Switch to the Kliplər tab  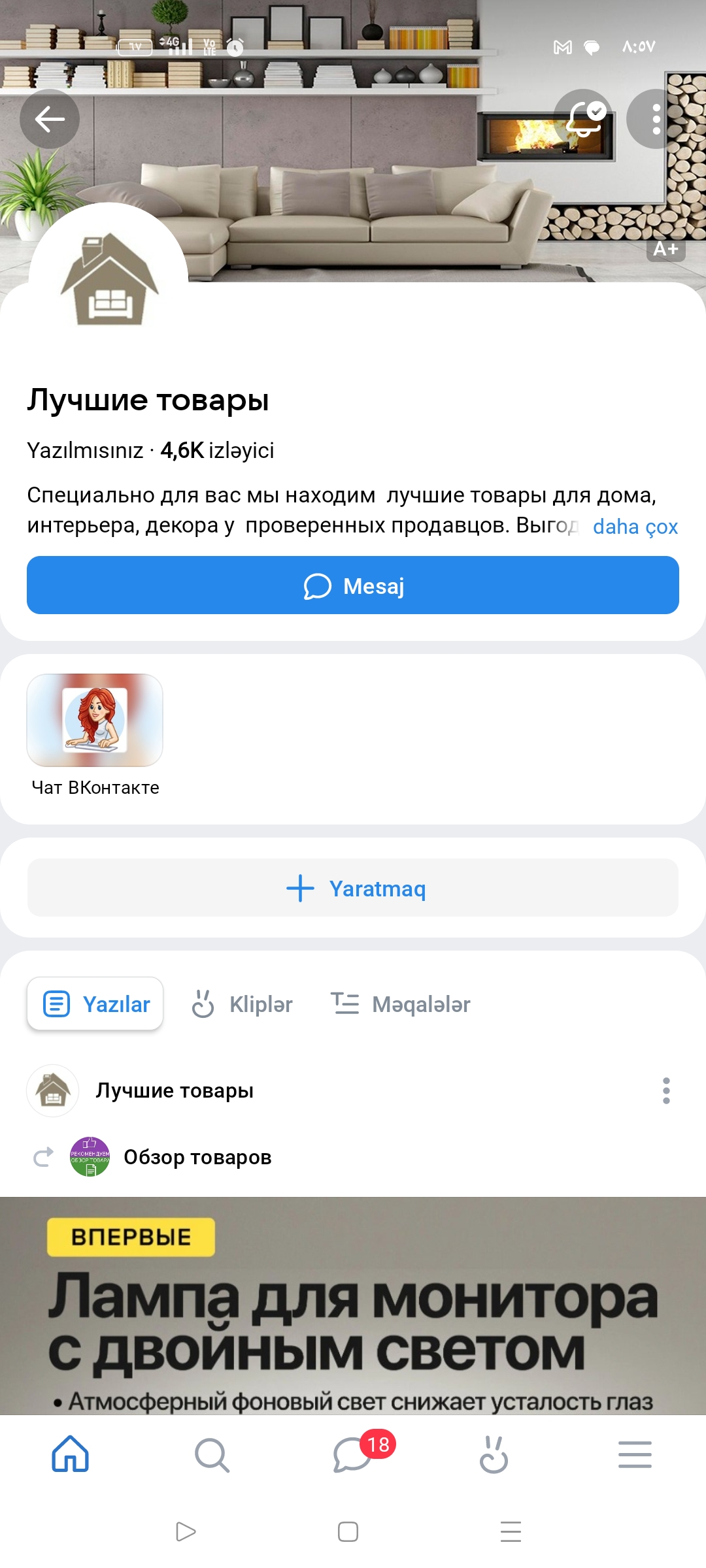pyautogui.click(x=242, y=1004)
